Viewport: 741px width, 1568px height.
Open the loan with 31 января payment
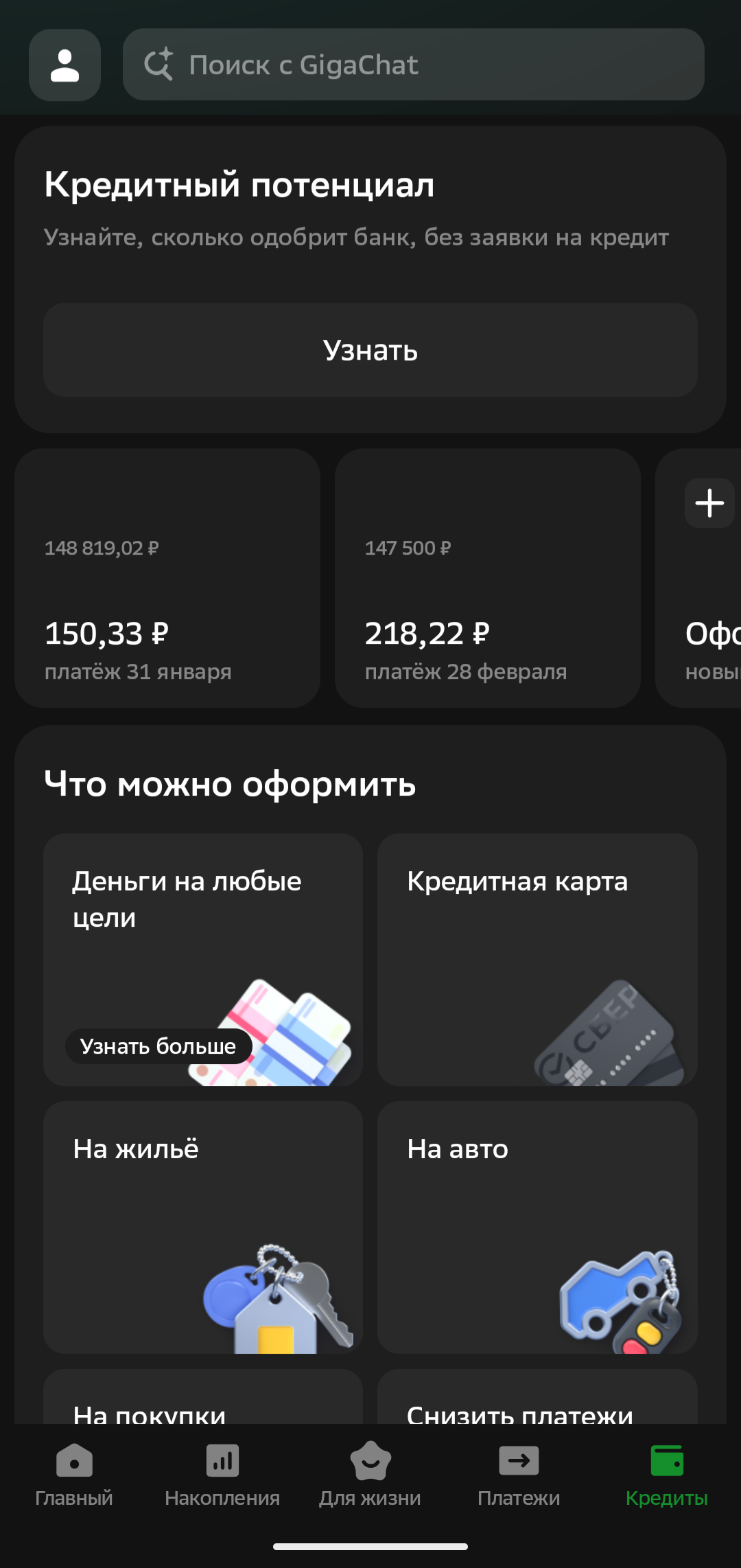pos(167,578)
